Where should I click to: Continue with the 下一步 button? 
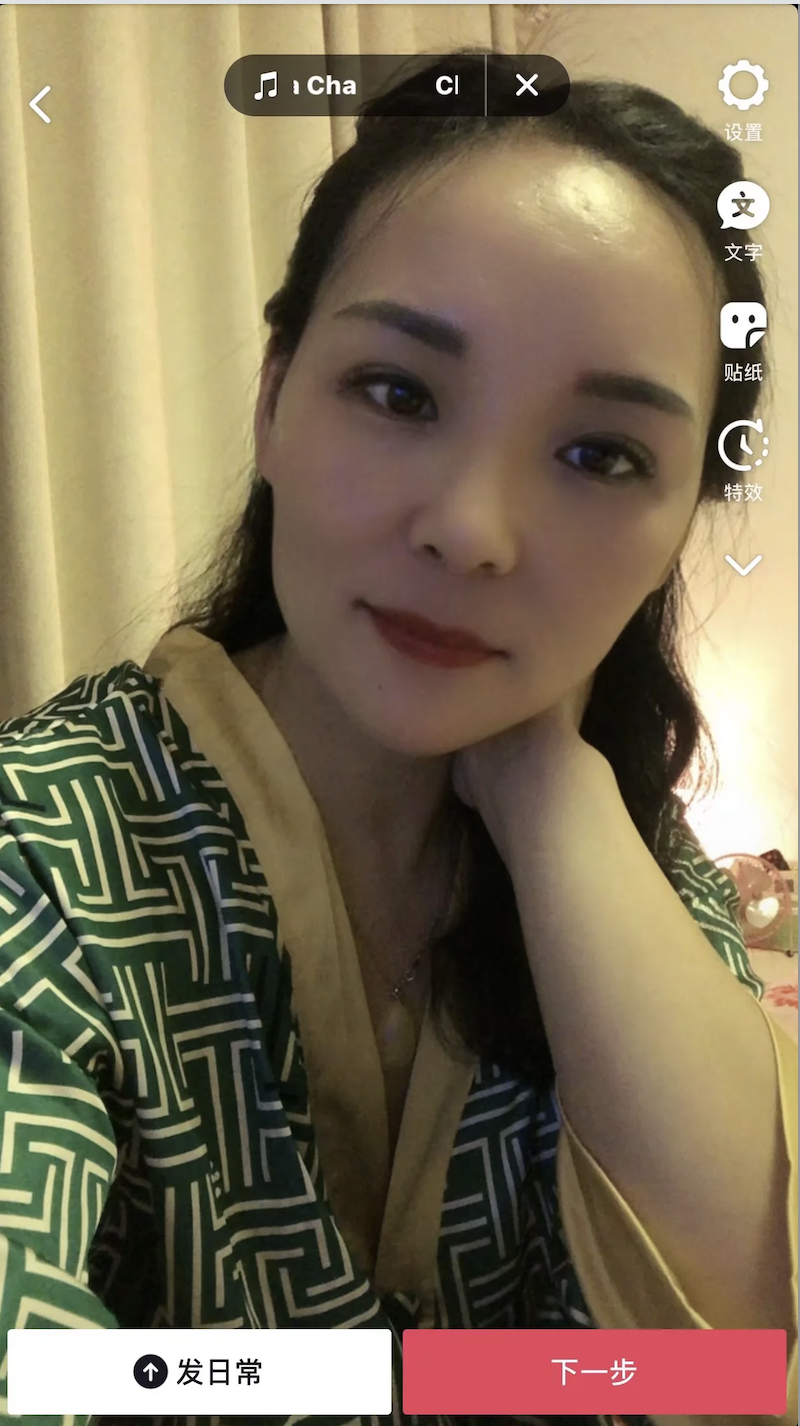594,1371
